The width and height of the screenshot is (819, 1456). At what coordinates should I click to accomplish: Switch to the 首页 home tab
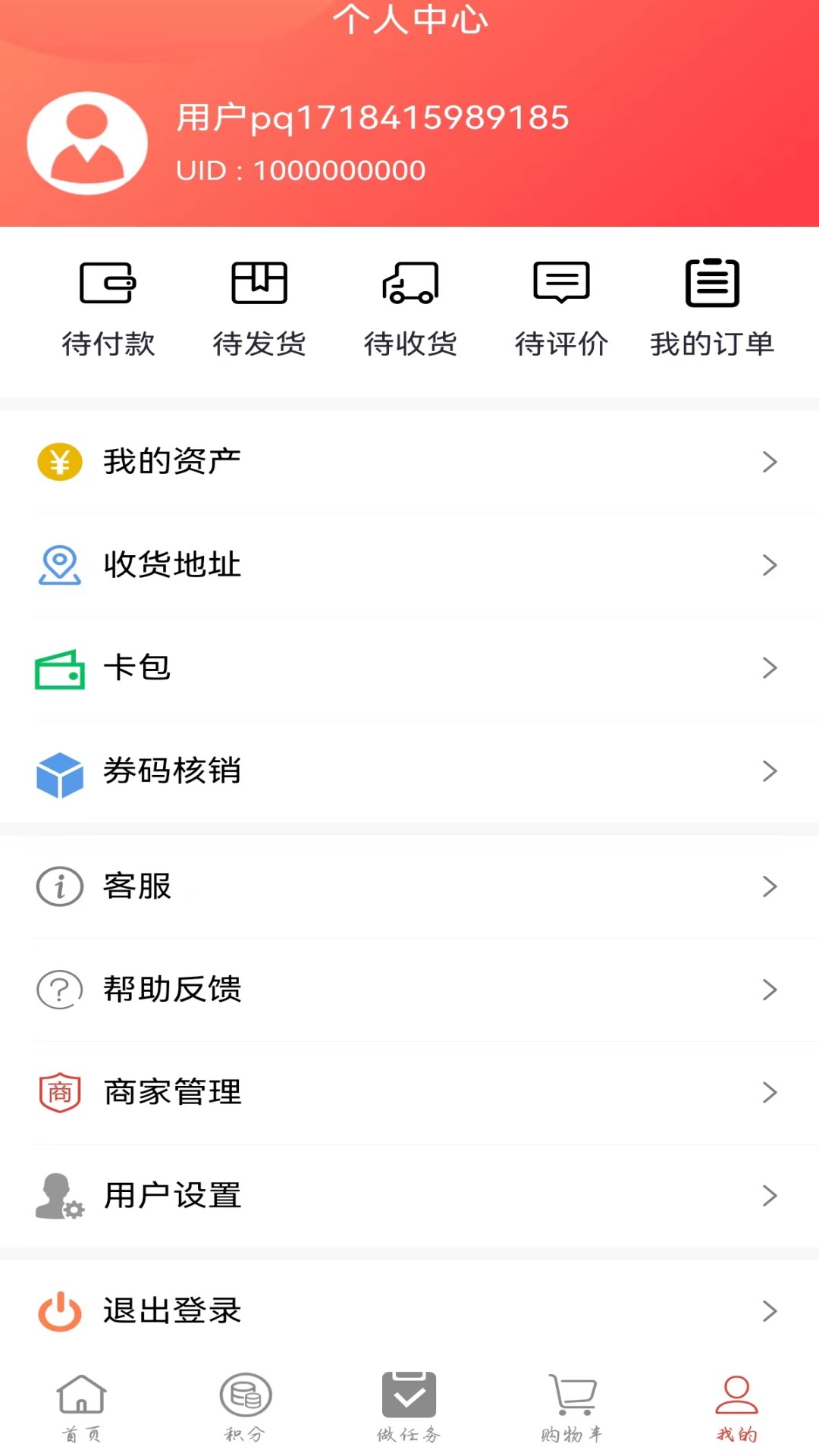pos(81,1407)
